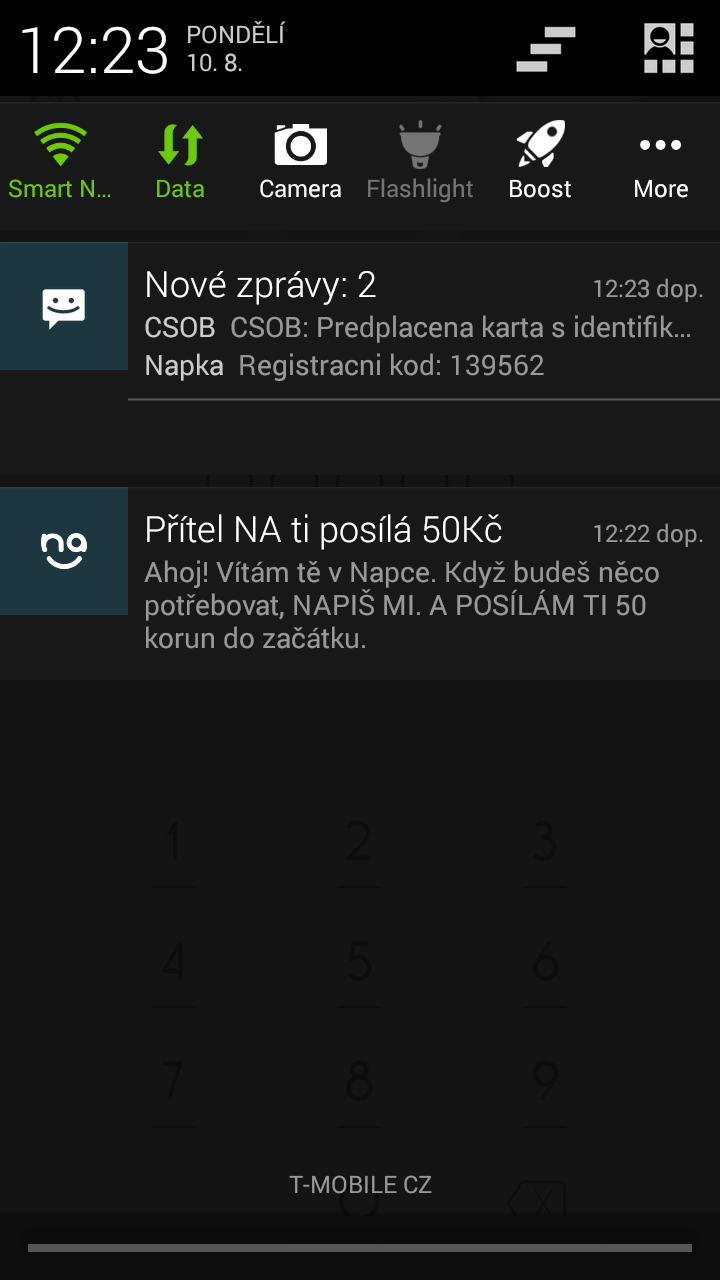Open the quick settings panel icon
Viewport: 720px width, 1280px height.
point(668,48)
